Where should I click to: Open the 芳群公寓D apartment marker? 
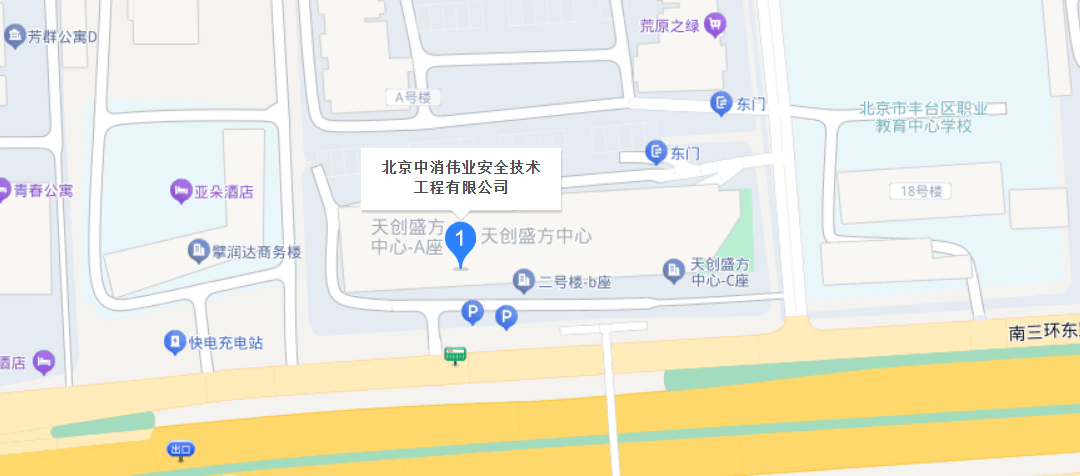coord(15,39)
